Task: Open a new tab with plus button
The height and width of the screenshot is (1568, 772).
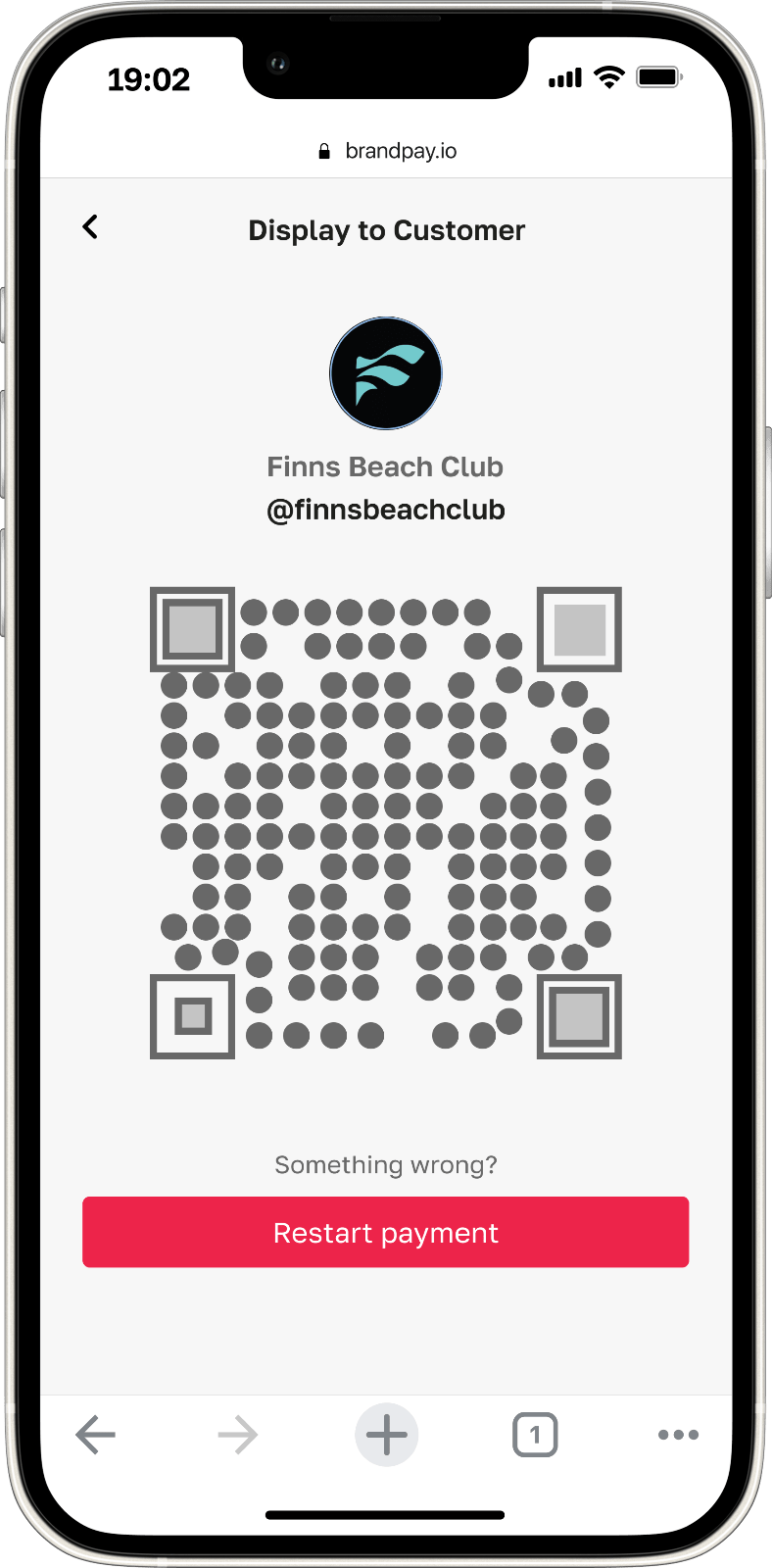Action: (386, 1435)
